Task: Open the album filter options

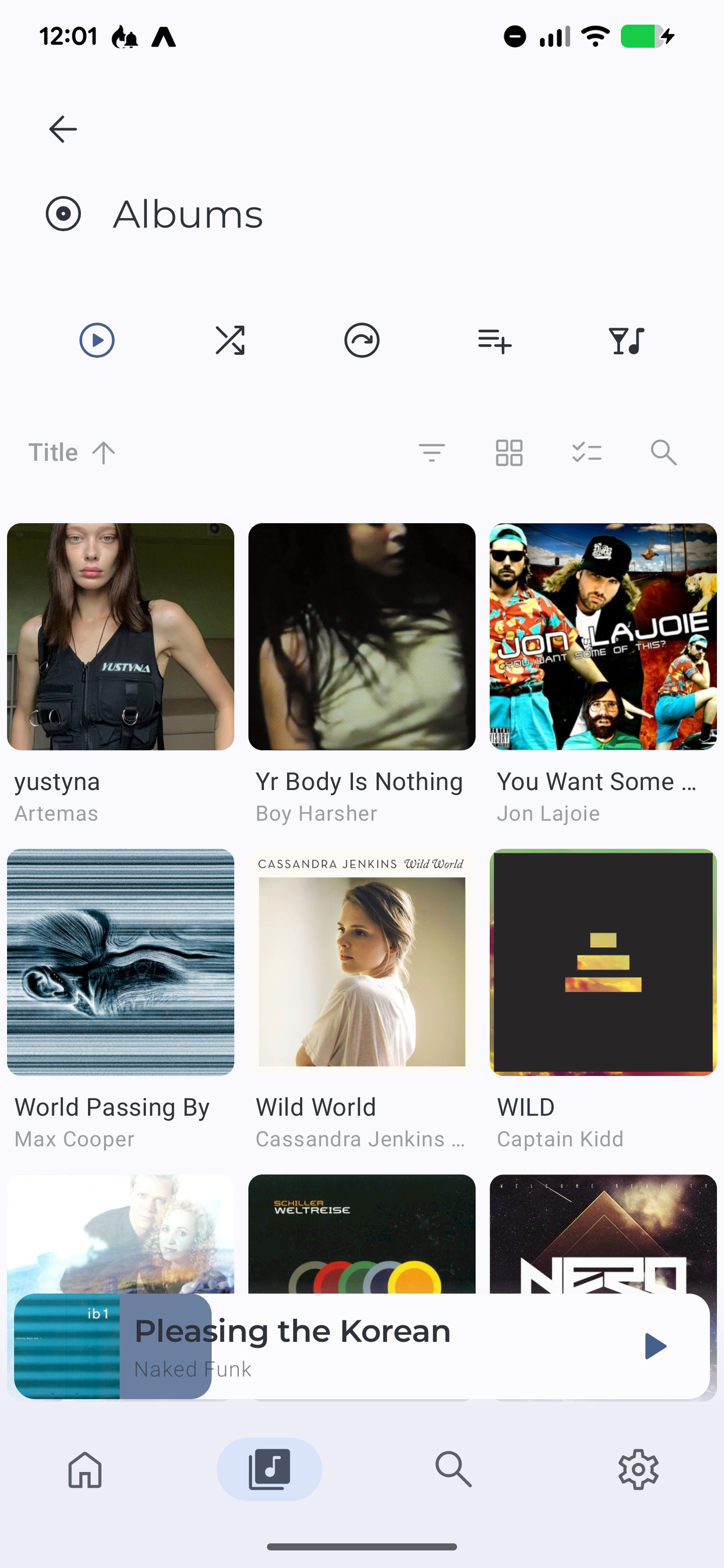Action: [432, 453]
